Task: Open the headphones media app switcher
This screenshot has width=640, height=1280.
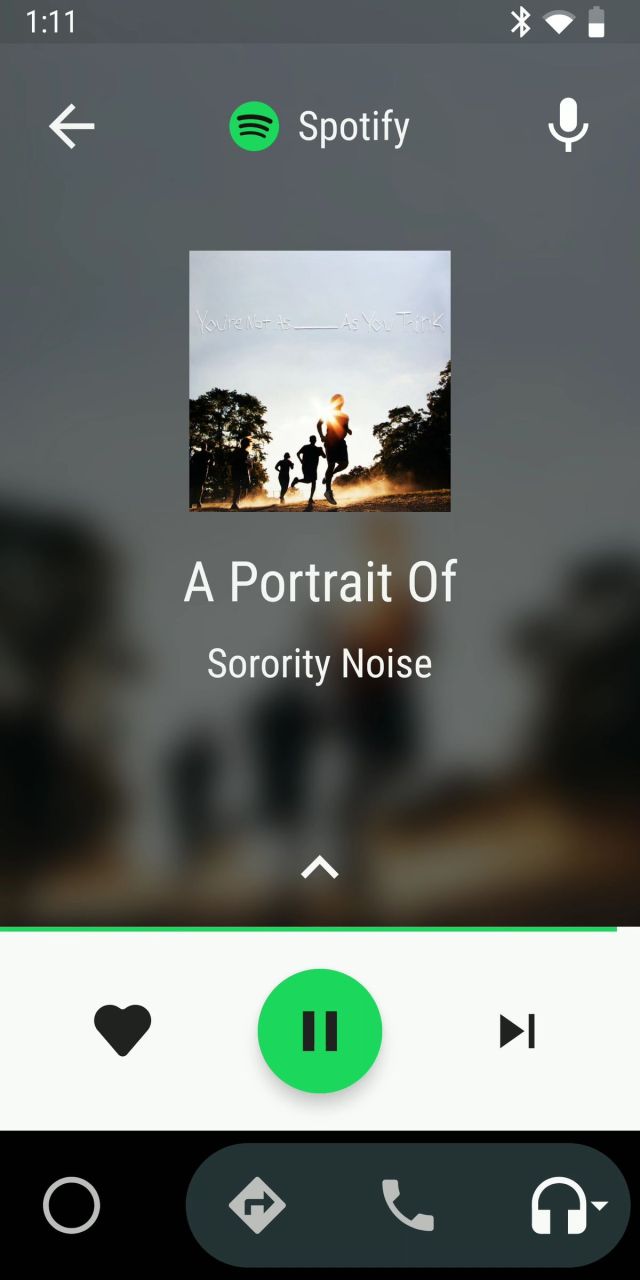Action: click(x=566, y=1205)
